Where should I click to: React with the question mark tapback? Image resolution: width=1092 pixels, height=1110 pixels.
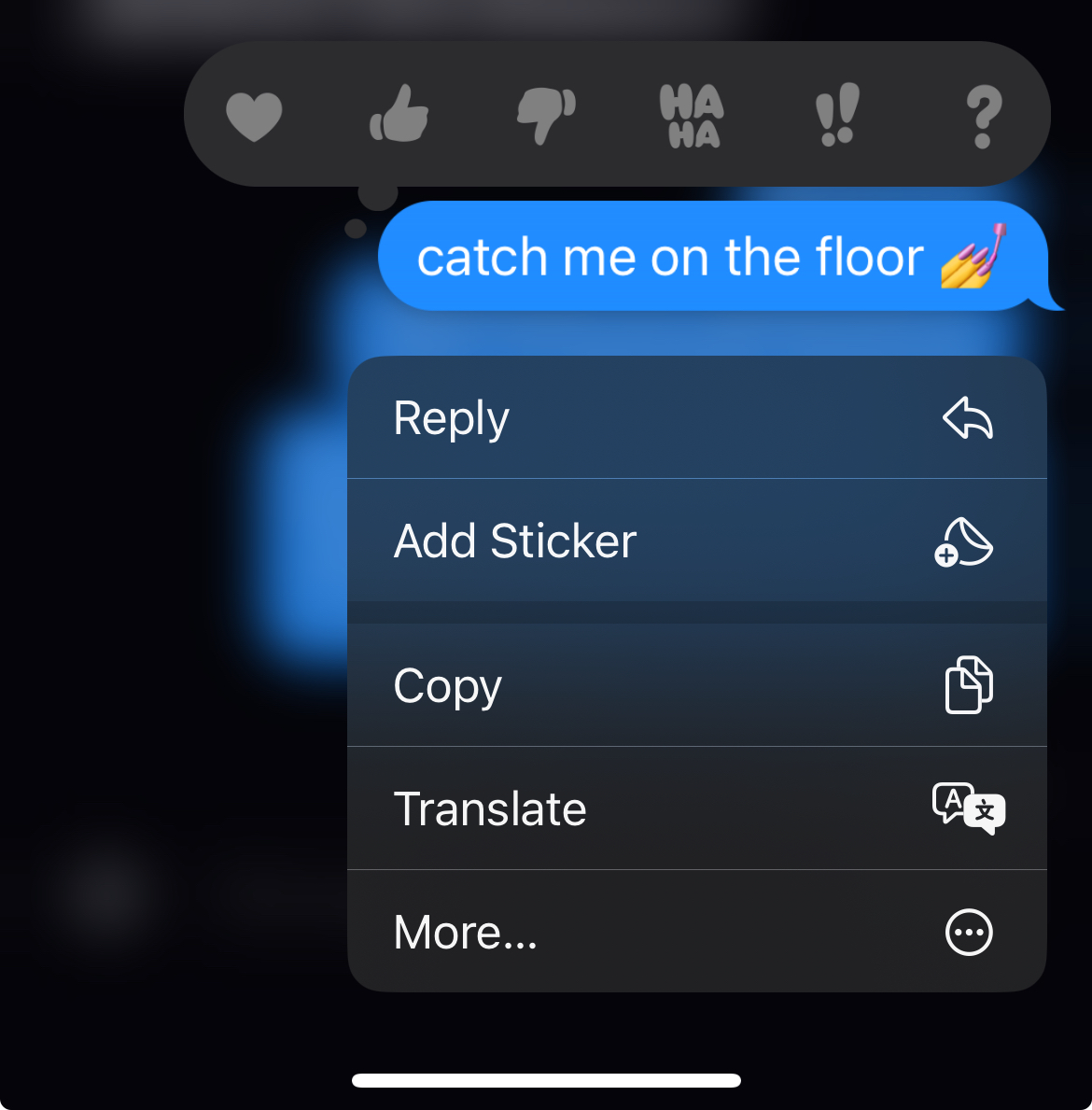(x=983, y=117)
